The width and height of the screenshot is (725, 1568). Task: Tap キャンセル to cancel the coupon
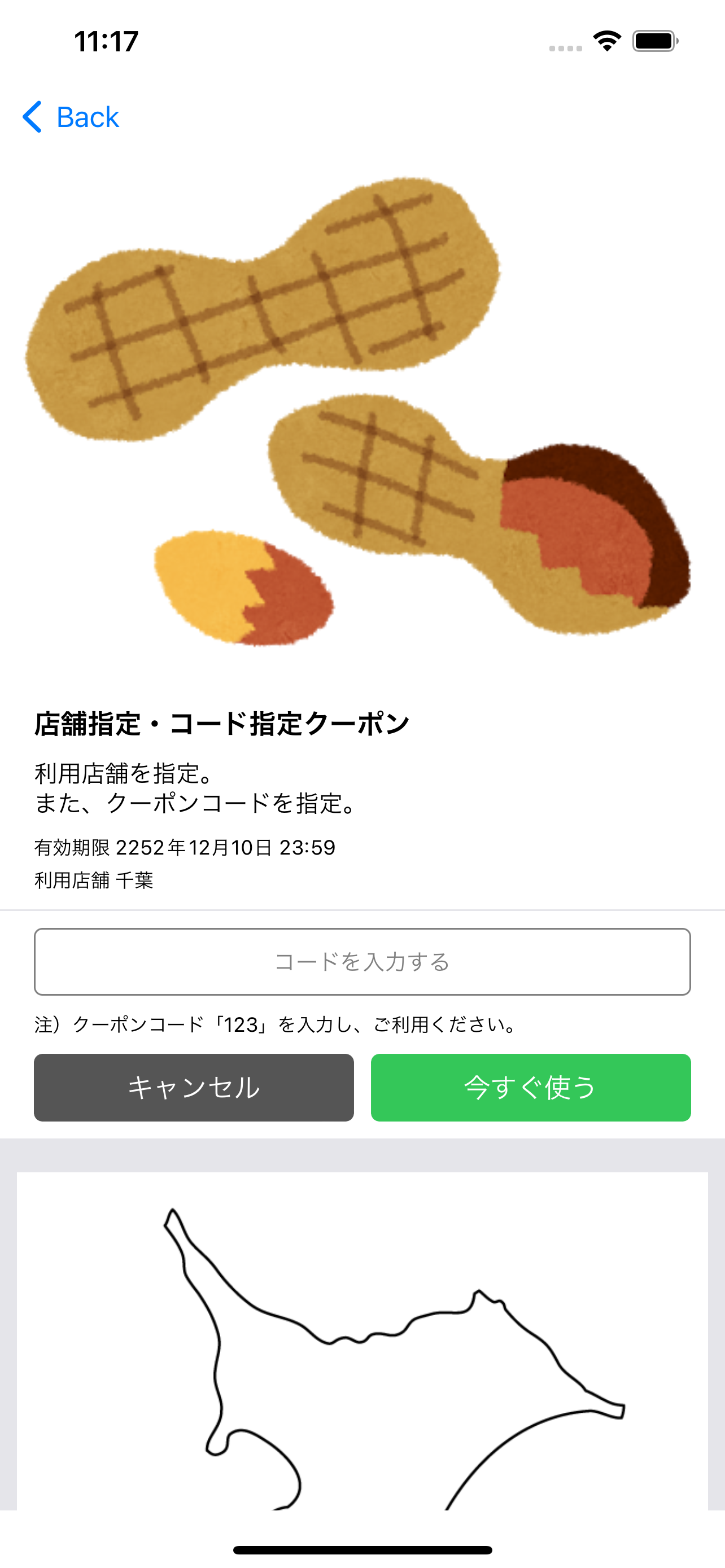[194, 1087]
